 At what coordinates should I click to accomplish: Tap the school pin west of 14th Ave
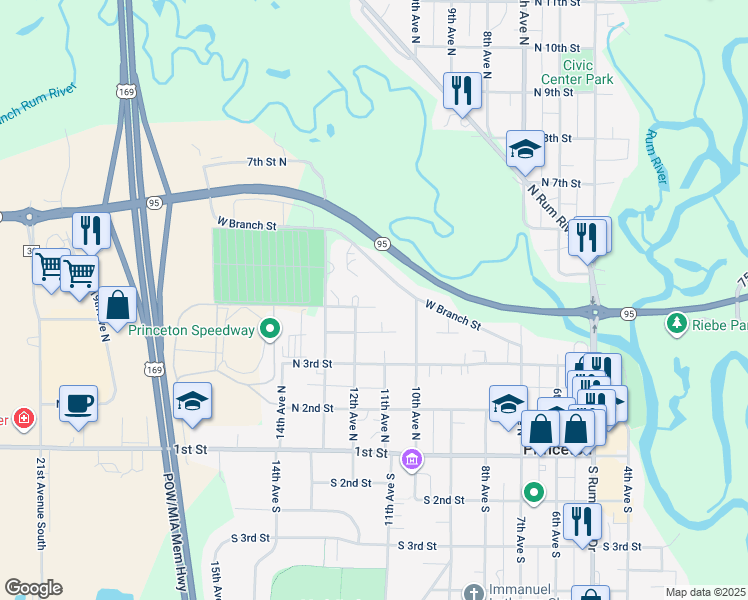[193, 402]
